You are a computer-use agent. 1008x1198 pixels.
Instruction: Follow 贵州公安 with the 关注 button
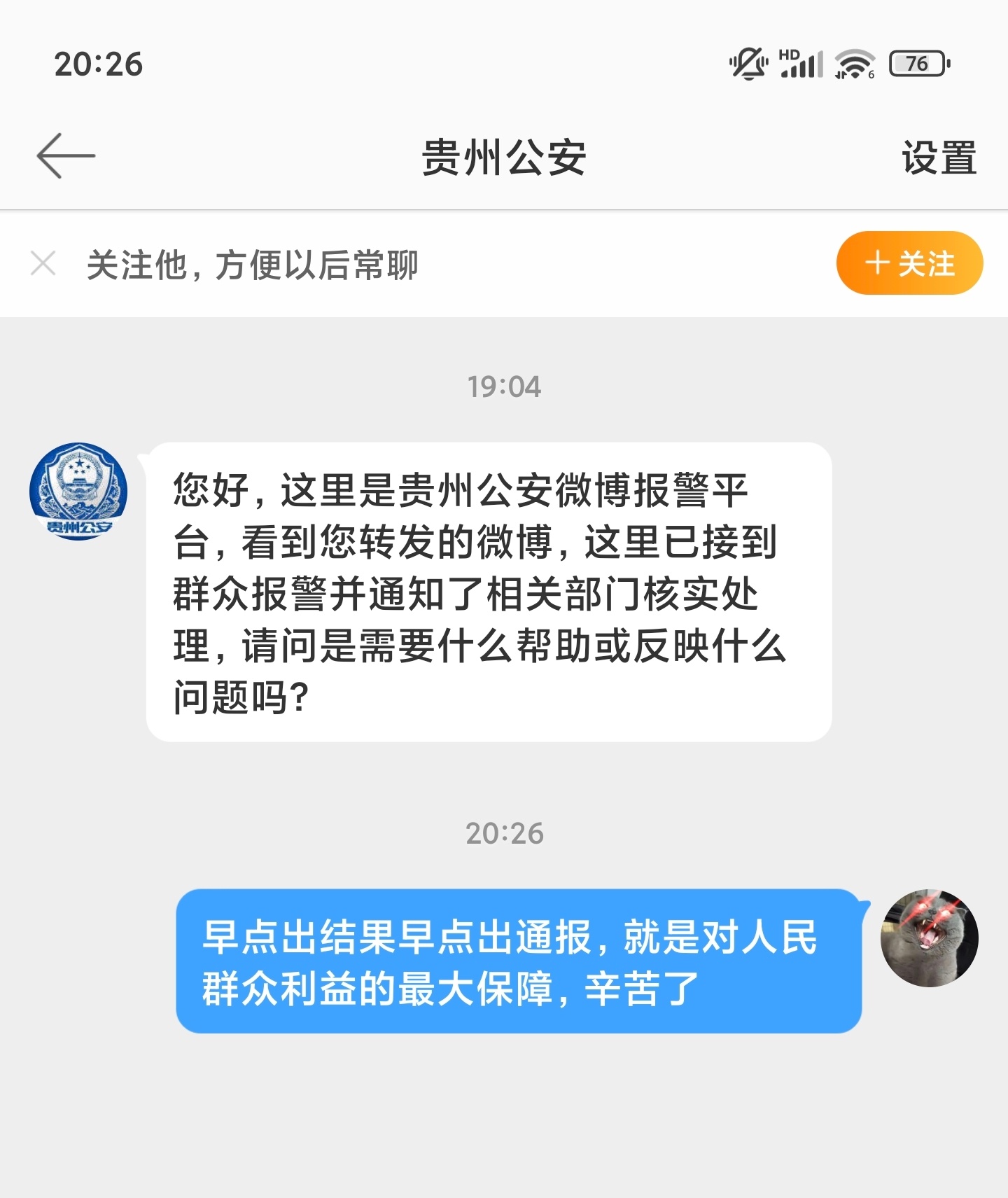click(909, 263)
